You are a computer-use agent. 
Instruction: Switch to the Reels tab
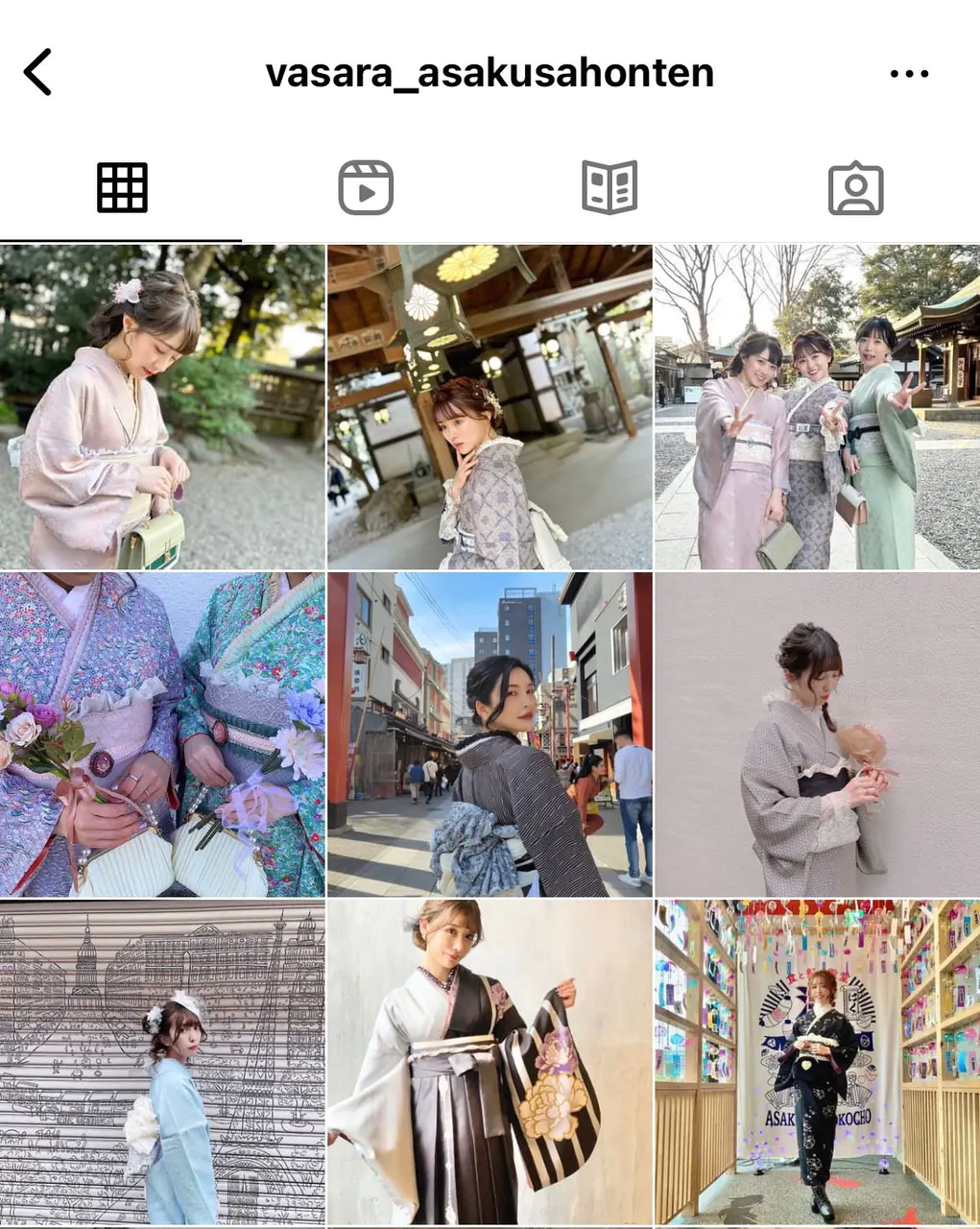coord(366,187)
